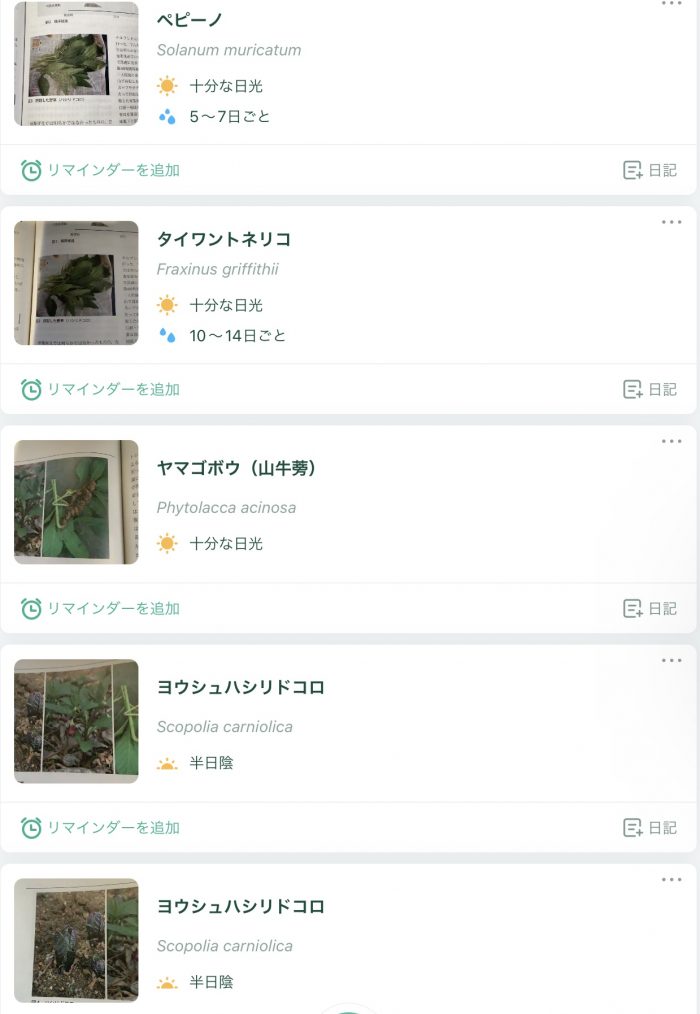Add a reminder for ヨウシュハシリドコロ
This screenshot has height=1014, width=700.
(101, 827)
